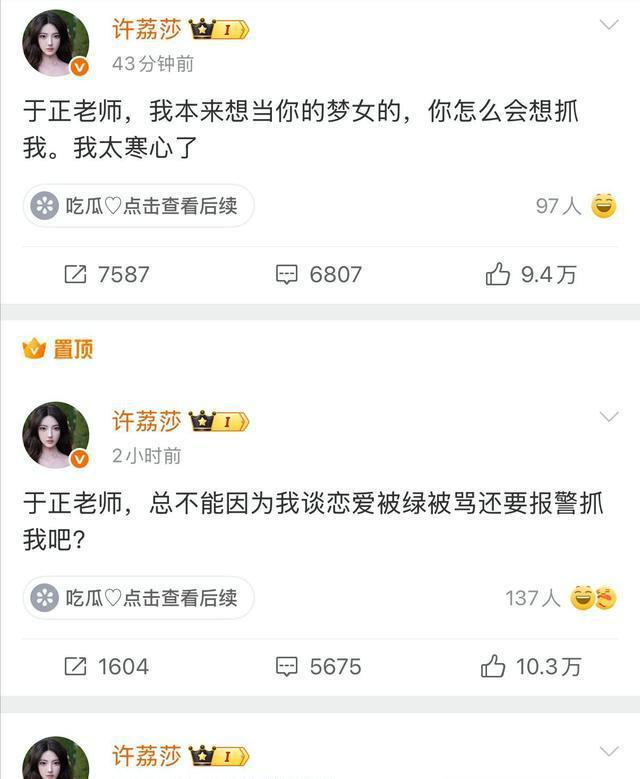Expand chevron menu on the 43分钟前 post
The width and height of the screenshot is (640, 779).
coord(608,25)
